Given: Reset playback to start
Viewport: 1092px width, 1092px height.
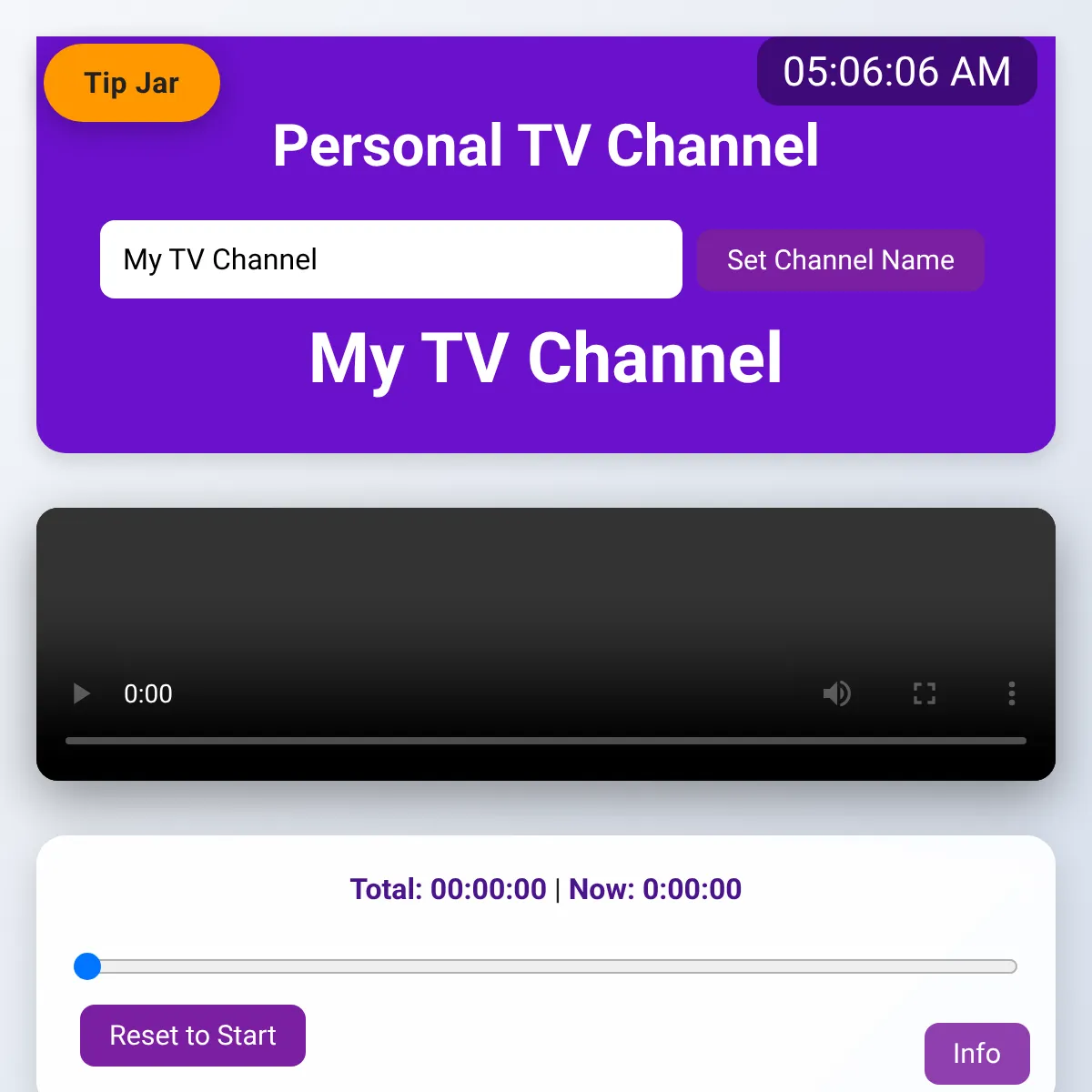Looking at the screenshot, I should (x=193, y=1036).
